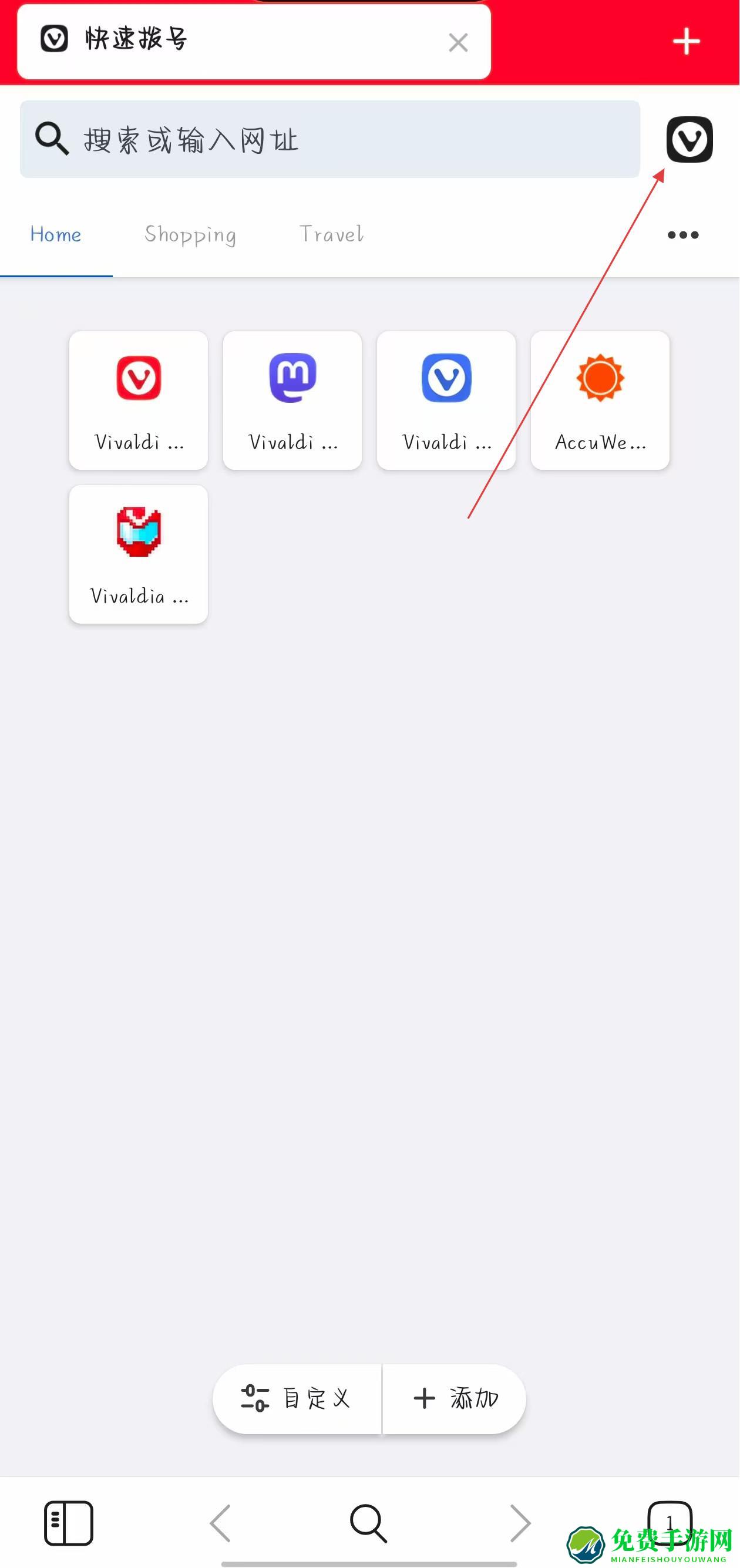
Task: Select the Home speed dial tab
Action: [55, 234]
